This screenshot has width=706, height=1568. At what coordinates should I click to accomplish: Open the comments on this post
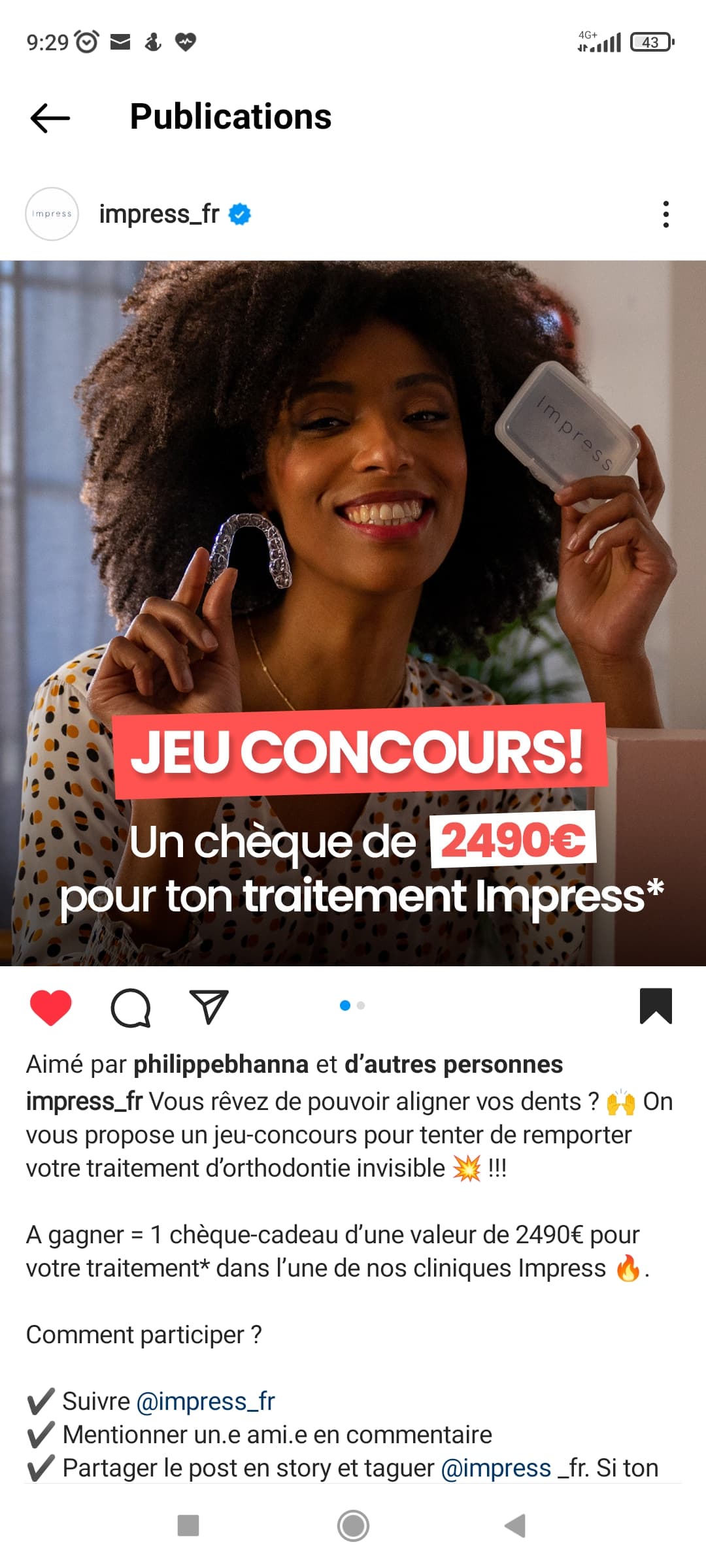[131, 1007]
